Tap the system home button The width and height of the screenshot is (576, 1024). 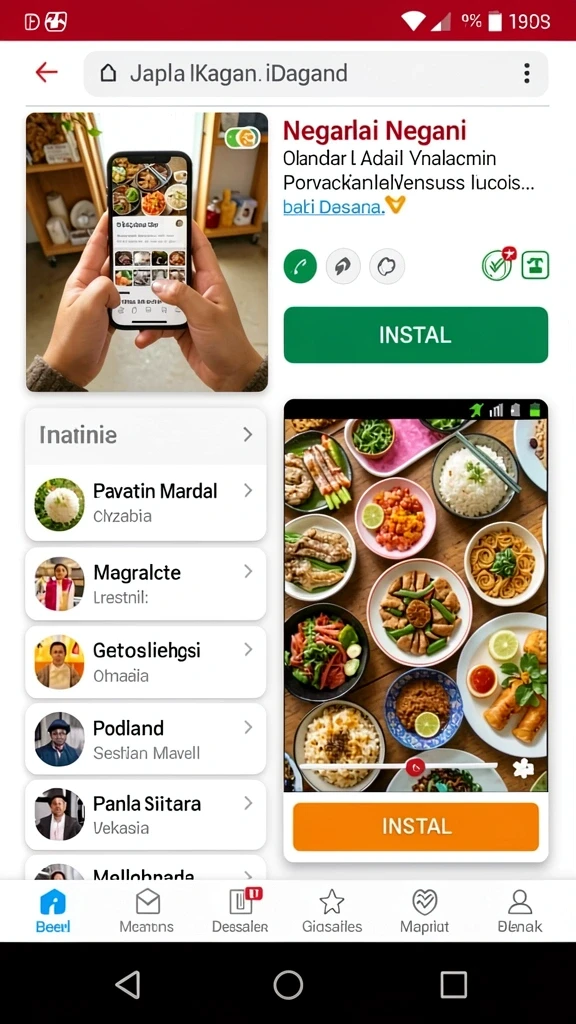(x=288, y=984)
